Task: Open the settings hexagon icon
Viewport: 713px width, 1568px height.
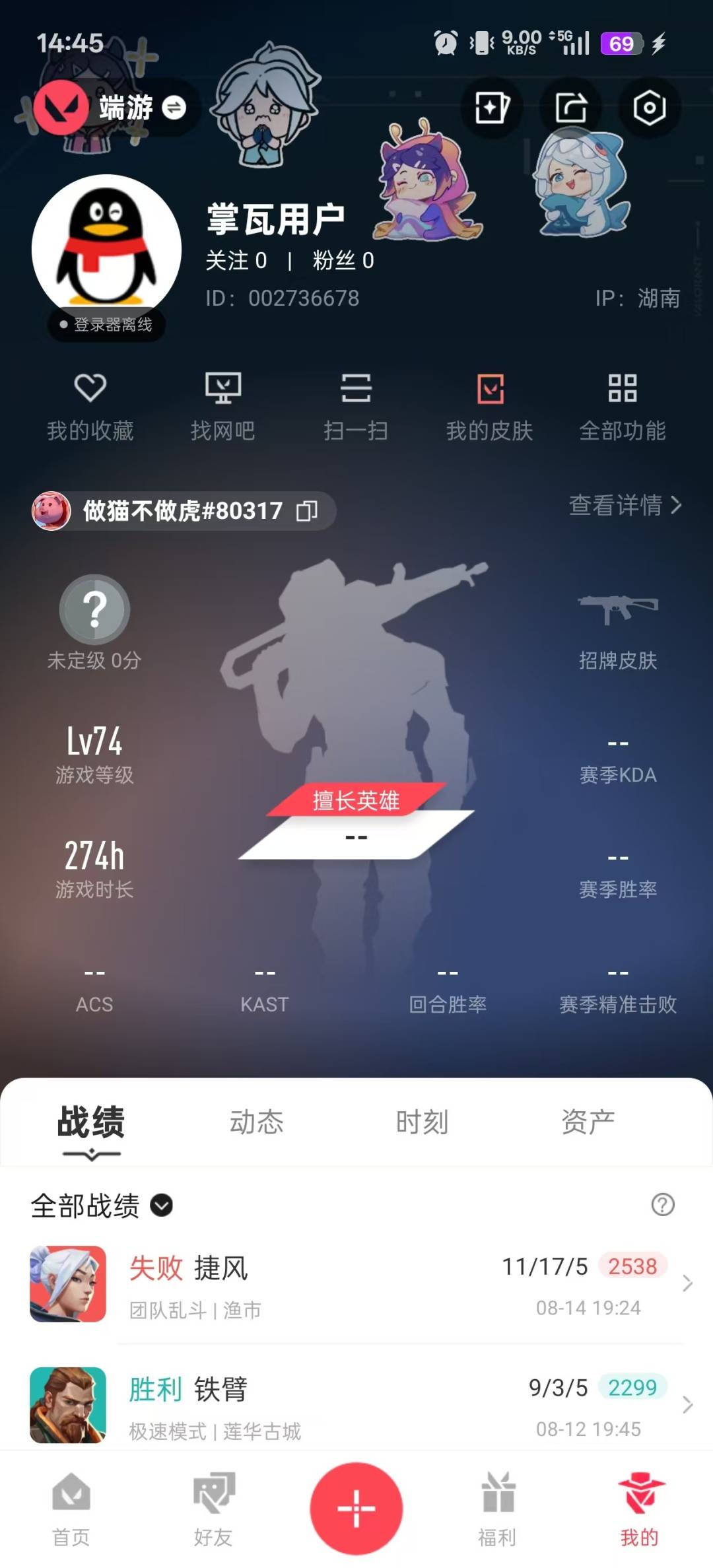Action: pyautogui.click(x=649, y=108)
